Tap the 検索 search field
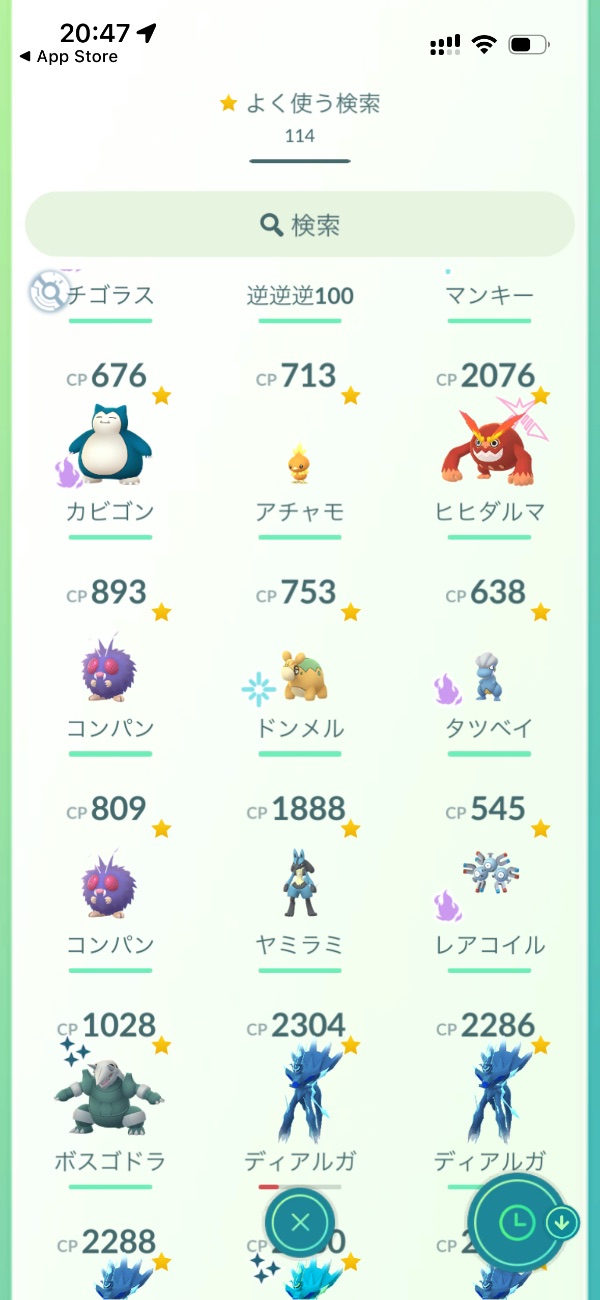This screenshot has width=600, height=1300. point(300,225)
